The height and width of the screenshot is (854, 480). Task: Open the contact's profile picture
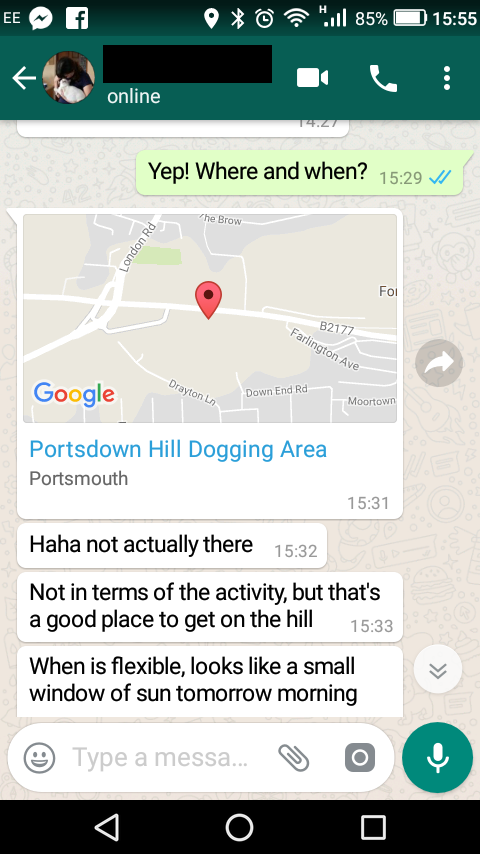click(x=69, y=77)
